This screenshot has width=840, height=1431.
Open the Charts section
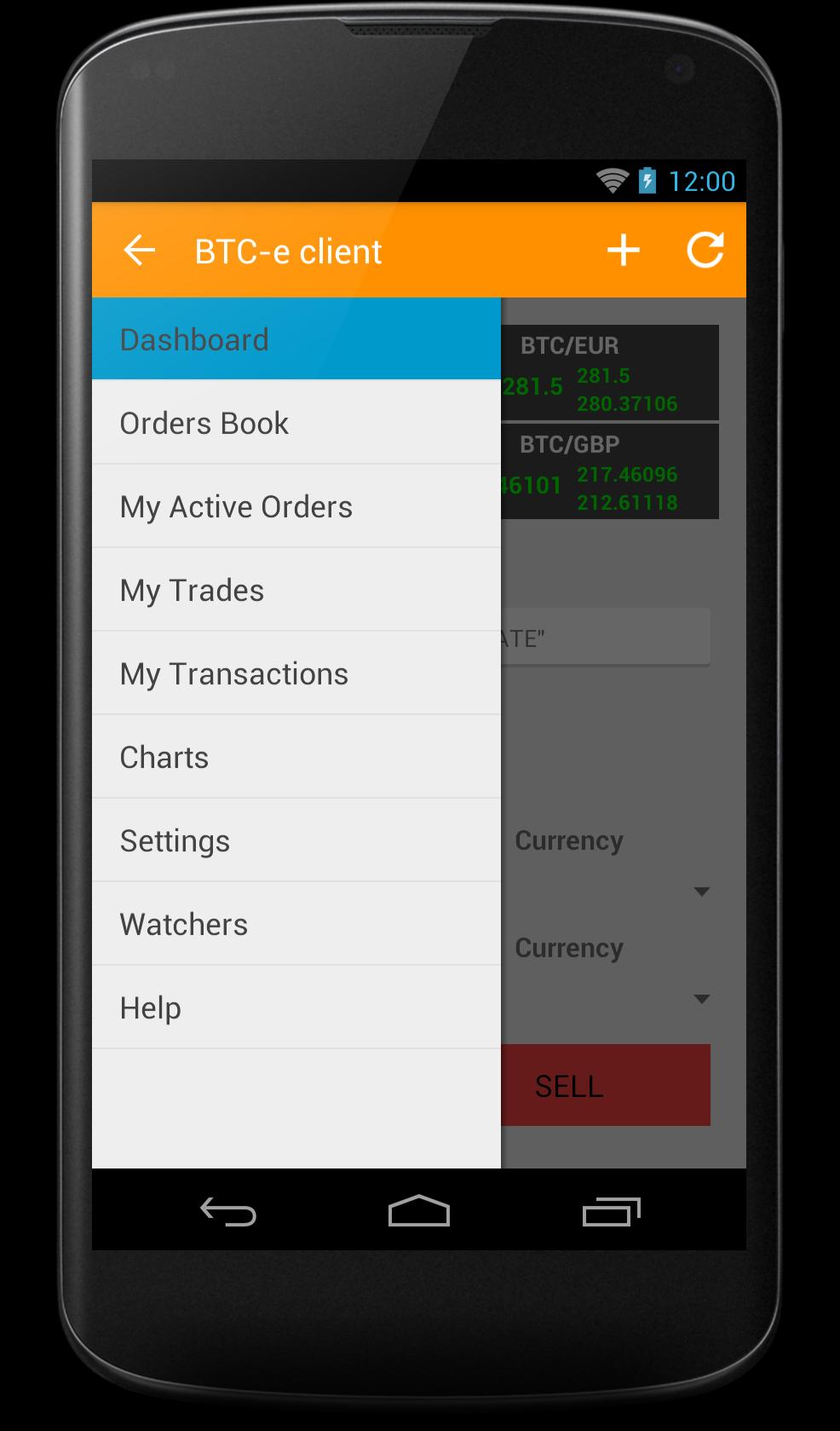click(296, 757)
